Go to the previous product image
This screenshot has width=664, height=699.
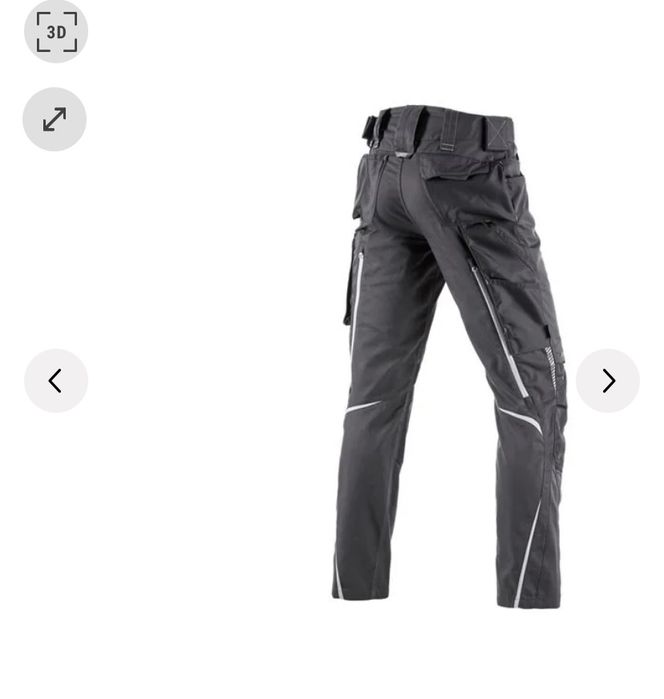[56, 381]
